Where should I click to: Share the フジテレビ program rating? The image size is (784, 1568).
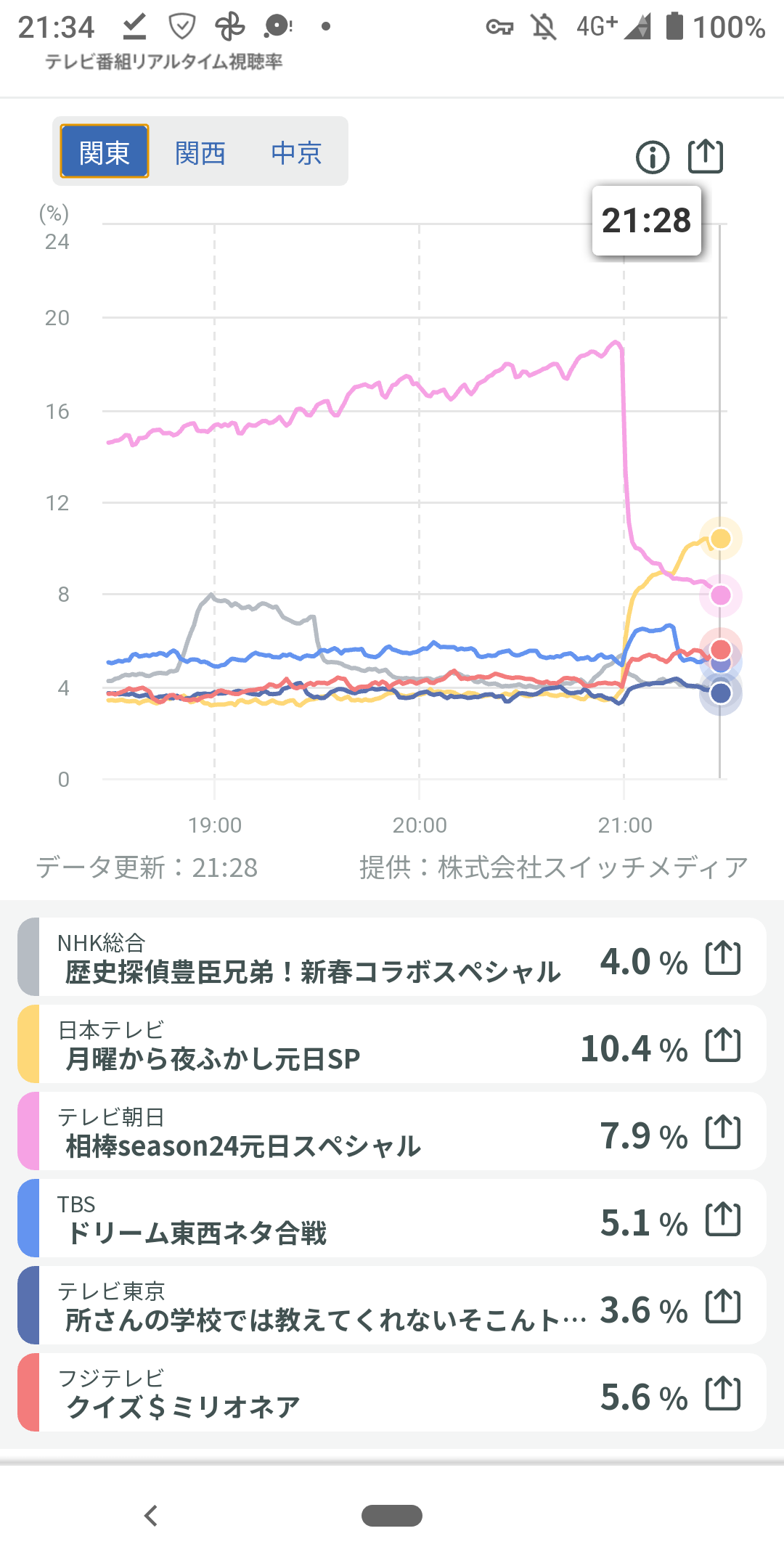(x=723, y=1394)
